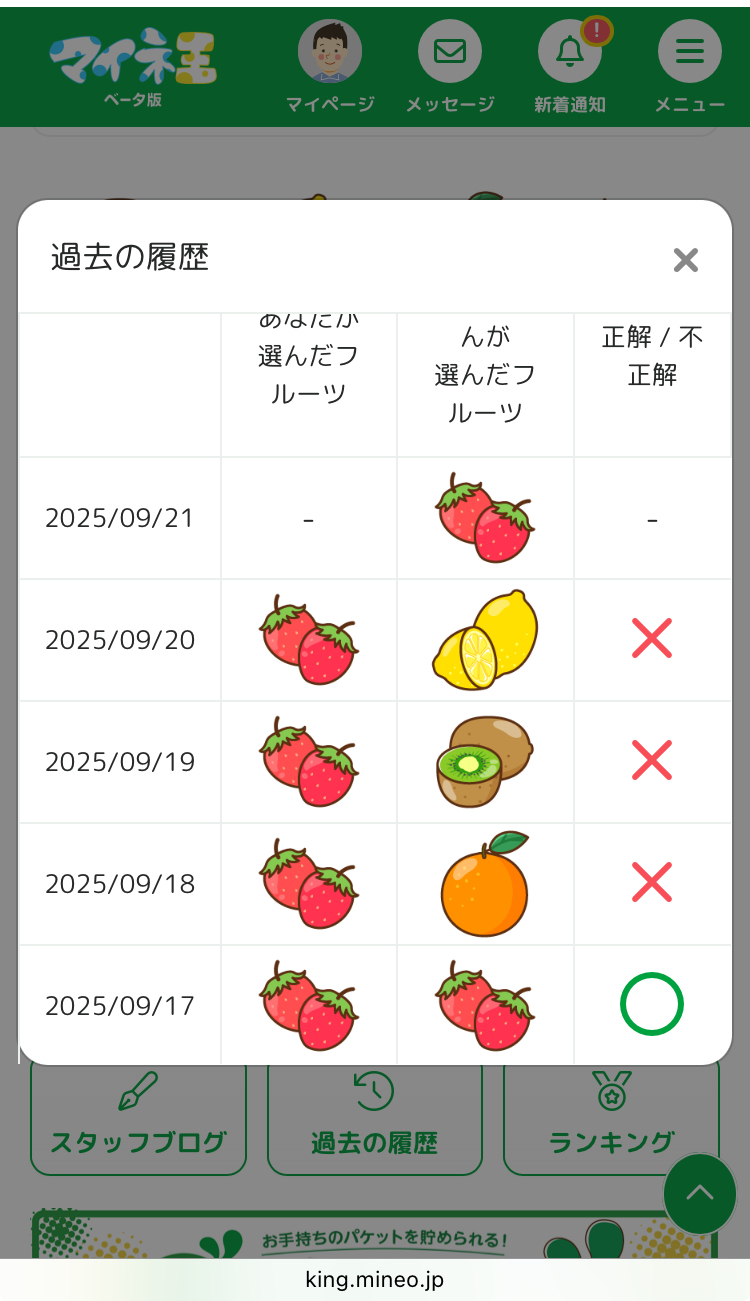This screenshot has height=1301, width=750.
Task: Jump back to top of page
Action: 700,1193
